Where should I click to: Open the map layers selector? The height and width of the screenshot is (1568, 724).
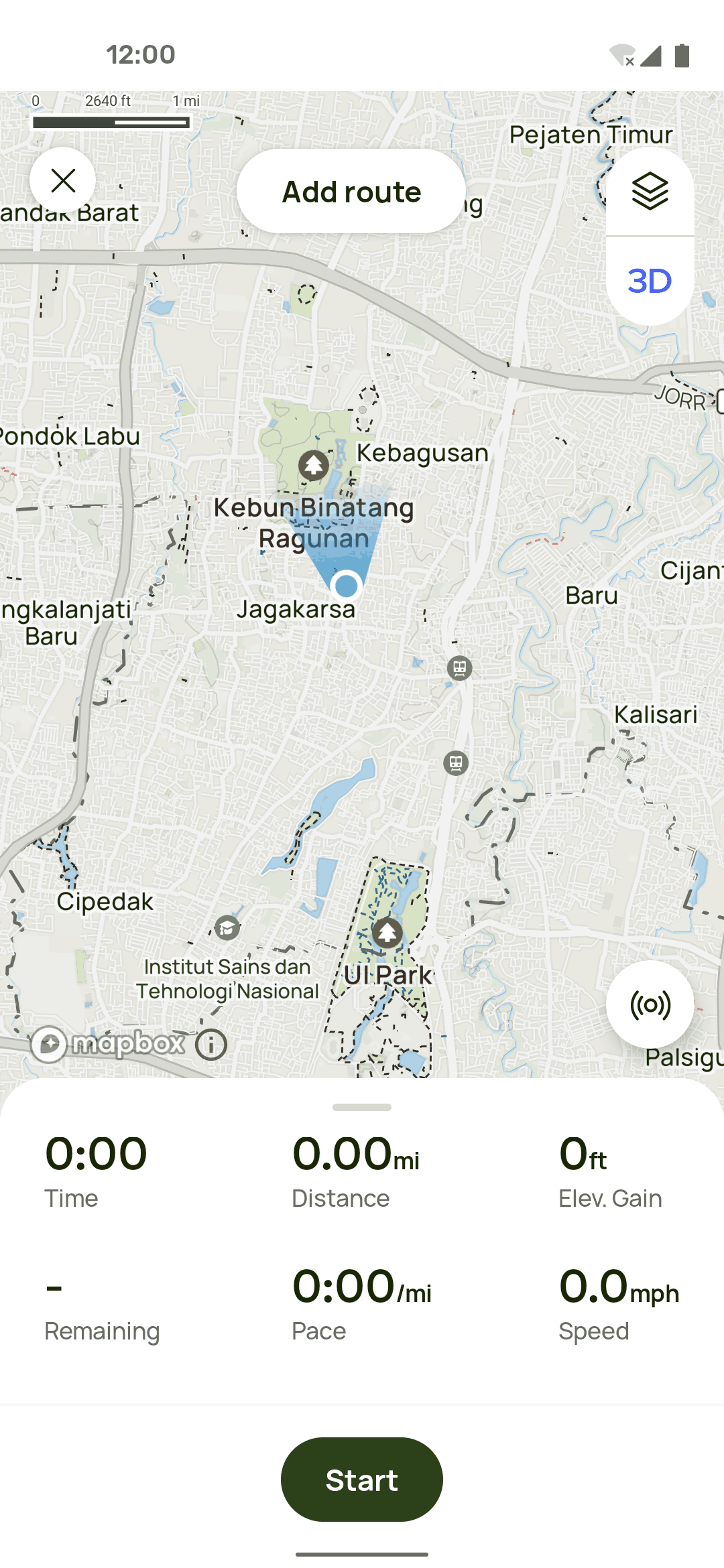click(x=650, y=192)
